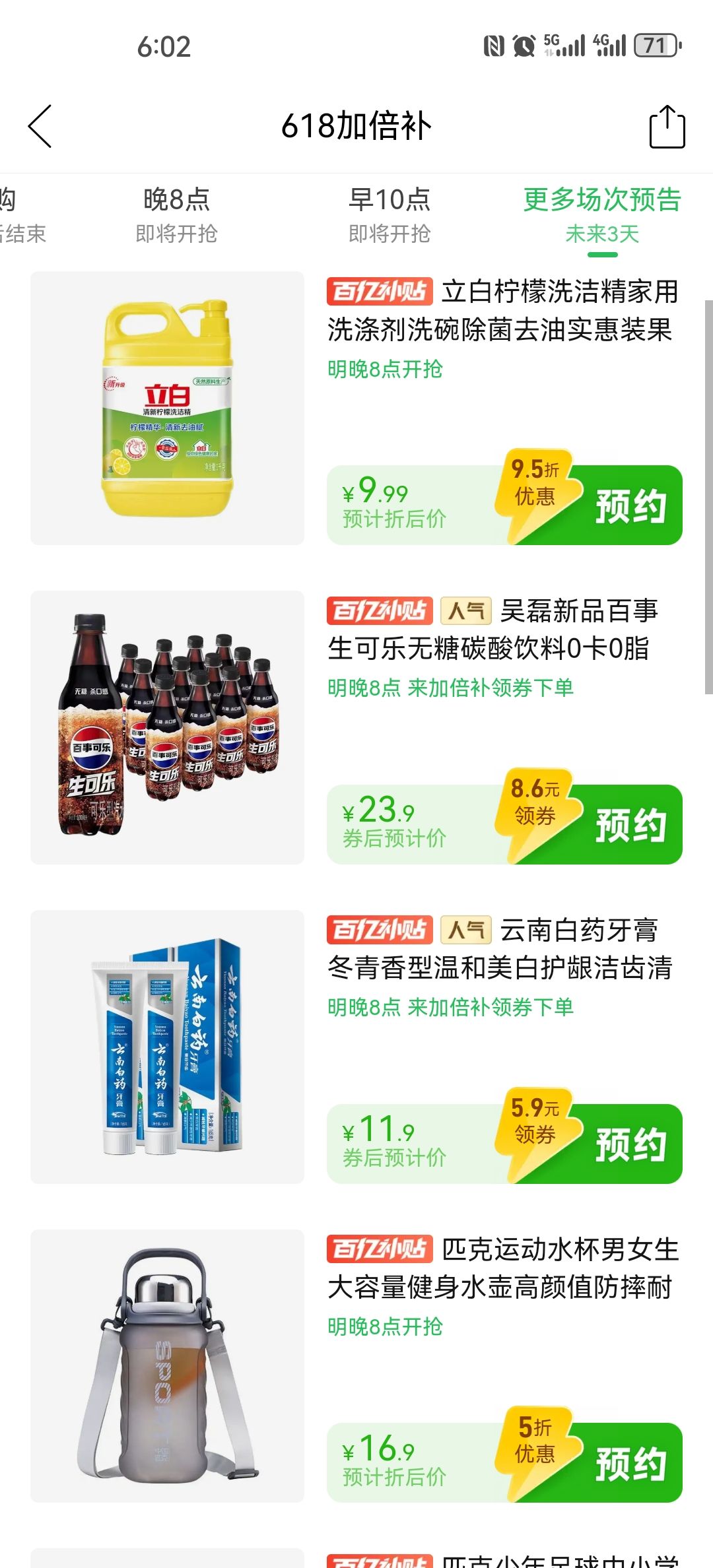Tap 预约 on the 匹克运动水杯 deal
The width and height of the screenshot is (713, 1568).
630,1463
